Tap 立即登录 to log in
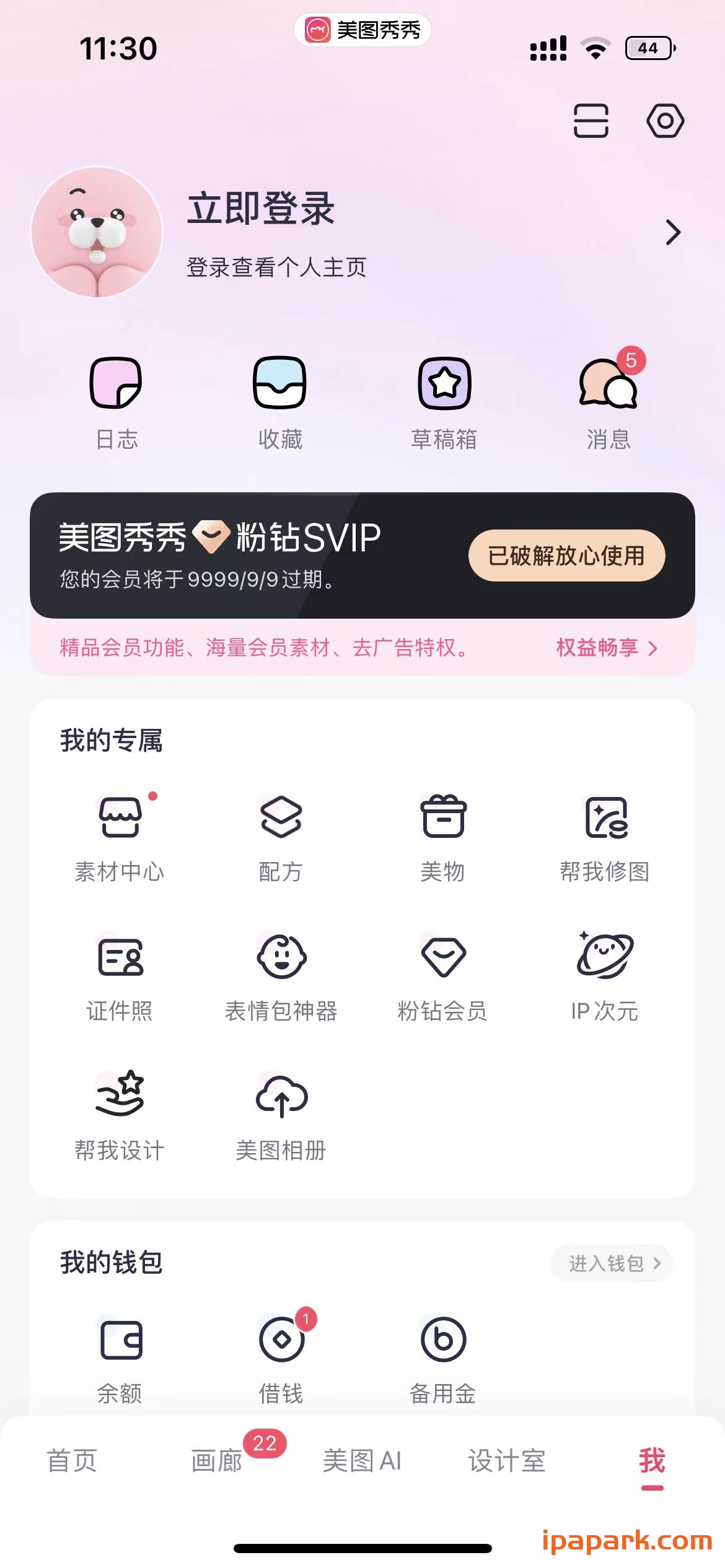Image resolution: width=725 pixels, height=1568 pixels. pyautogui.click(x=260, y=211)
